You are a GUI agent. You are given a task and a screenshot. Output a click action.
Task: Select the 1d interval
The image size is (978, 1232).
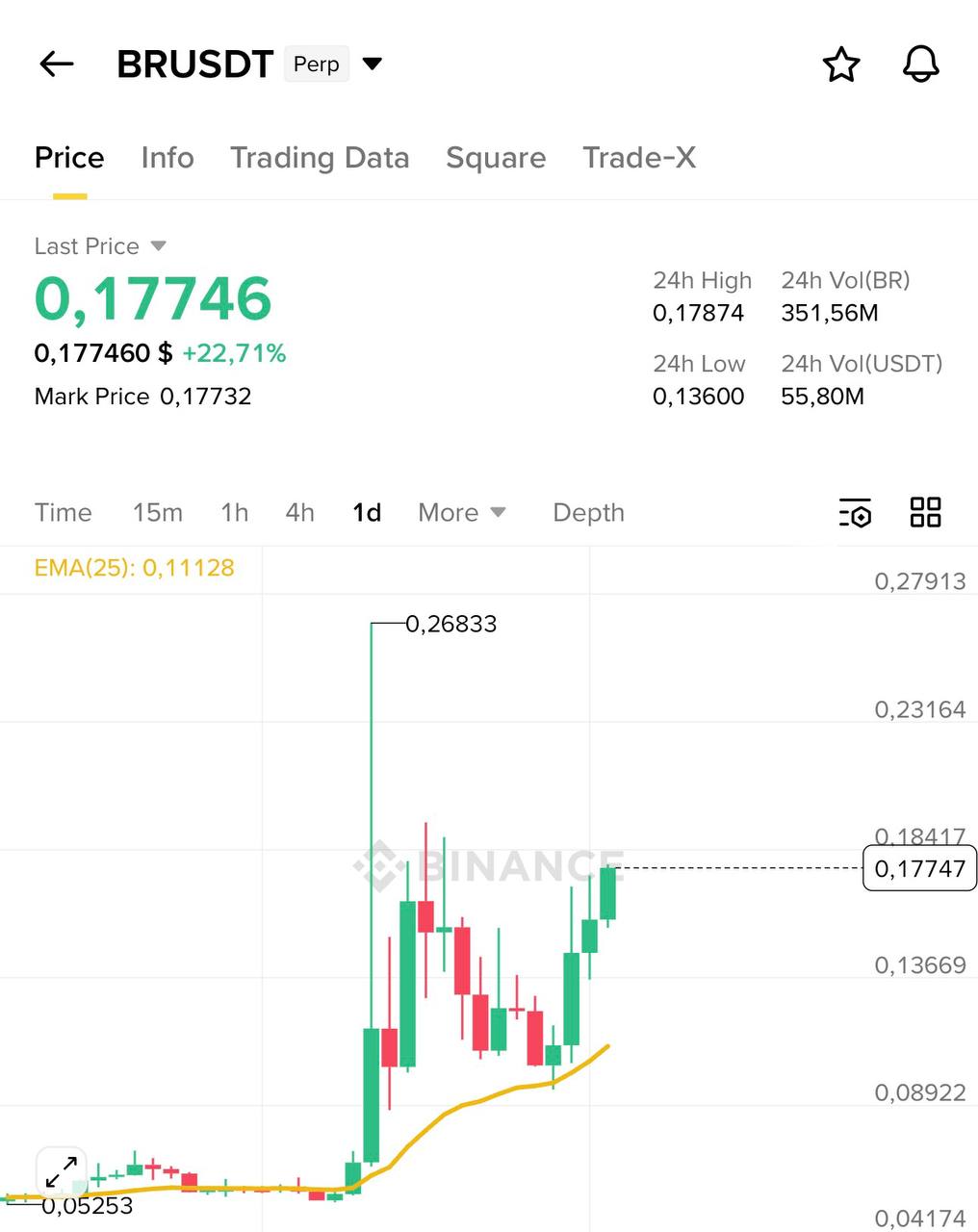(367, 512)
